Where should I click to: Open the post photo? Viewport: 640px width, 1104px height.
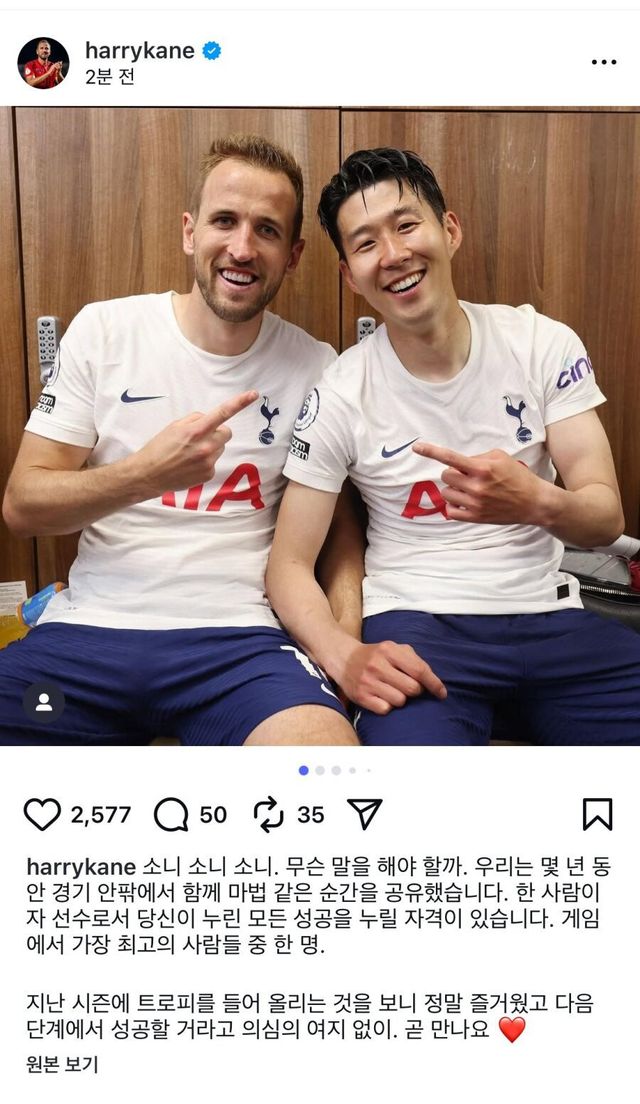point(320,425)
